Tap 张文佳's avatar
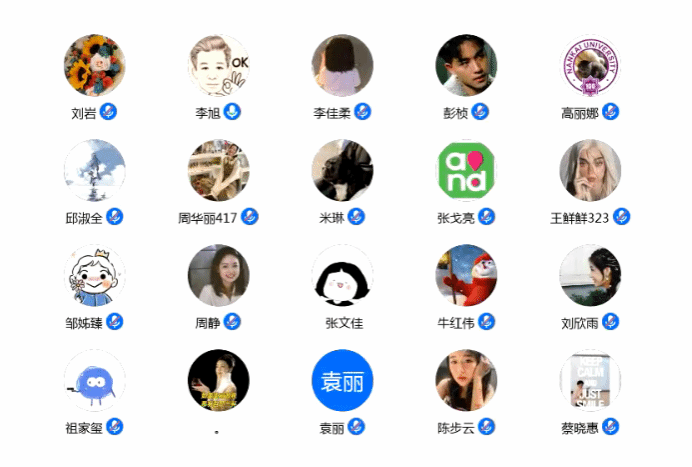 tap(342, 275)
